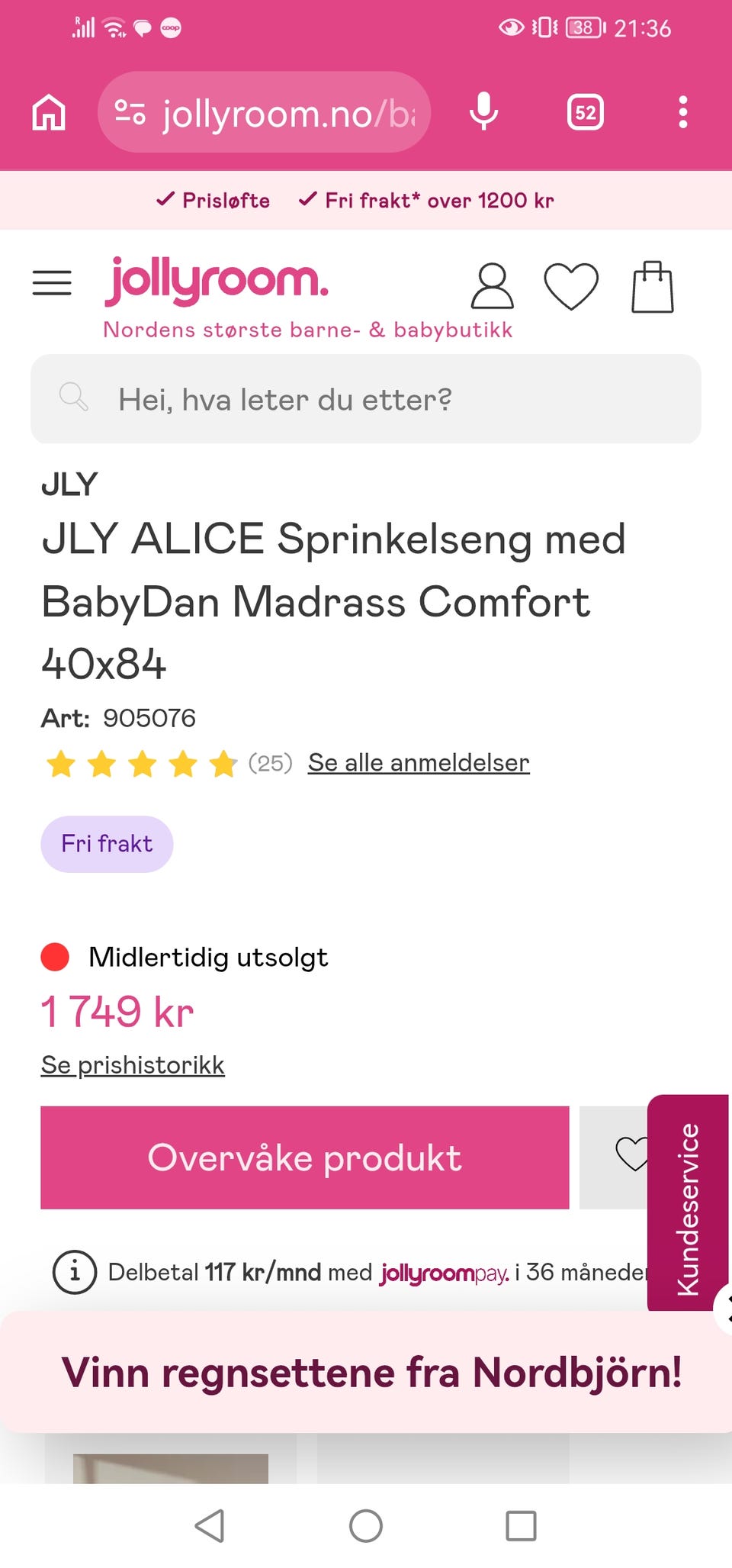
Task: Go back with the system back button
Action: pyautogui.click(x=210, y=1526)
